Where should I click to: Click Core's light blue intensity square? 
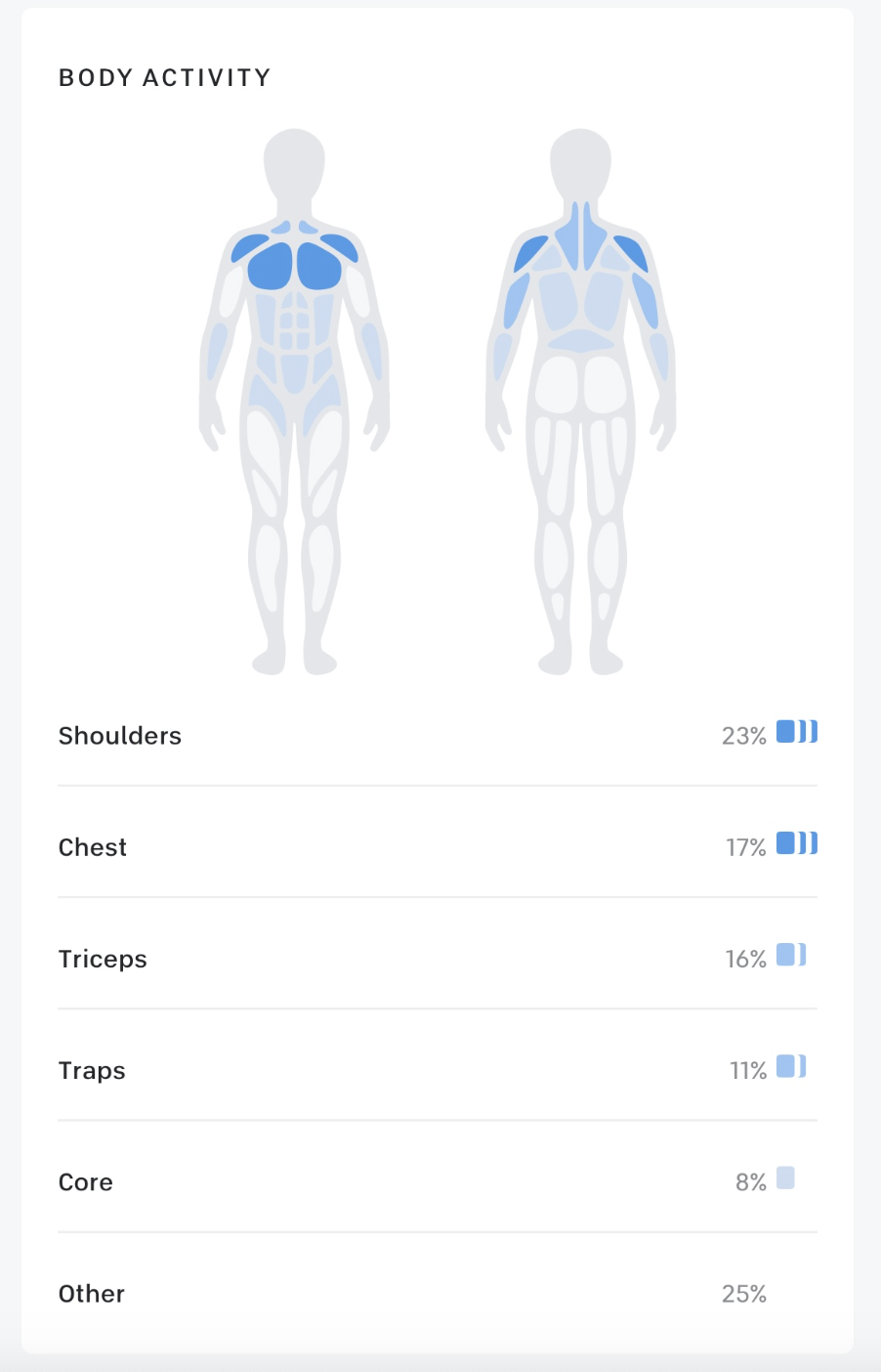tap(786, 1179)
